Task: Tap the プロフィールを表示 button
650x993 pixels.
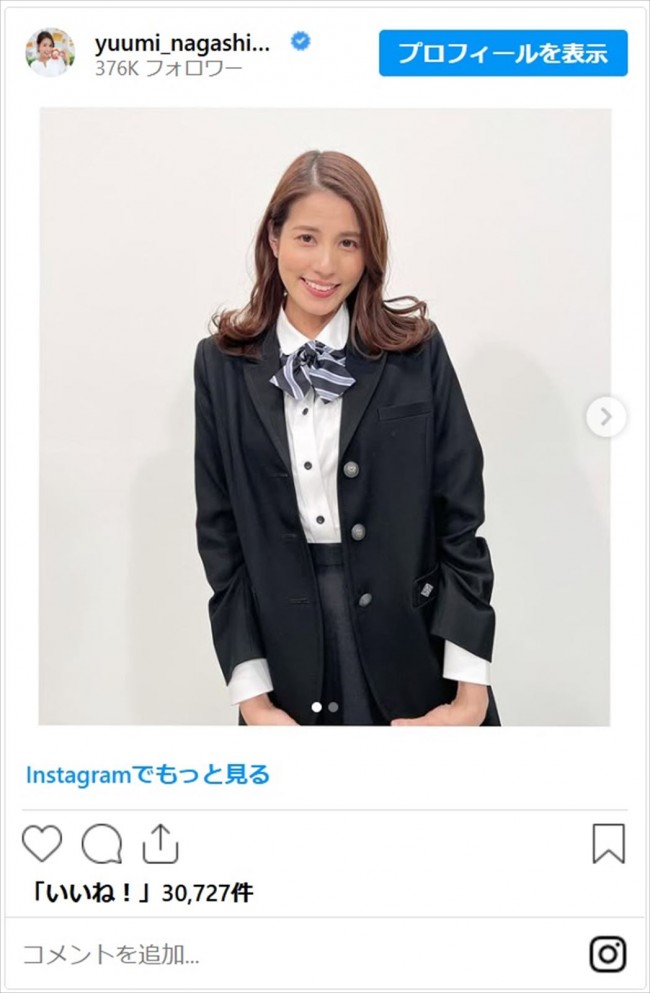Action: pyautogui.click(x=503, y=53)
